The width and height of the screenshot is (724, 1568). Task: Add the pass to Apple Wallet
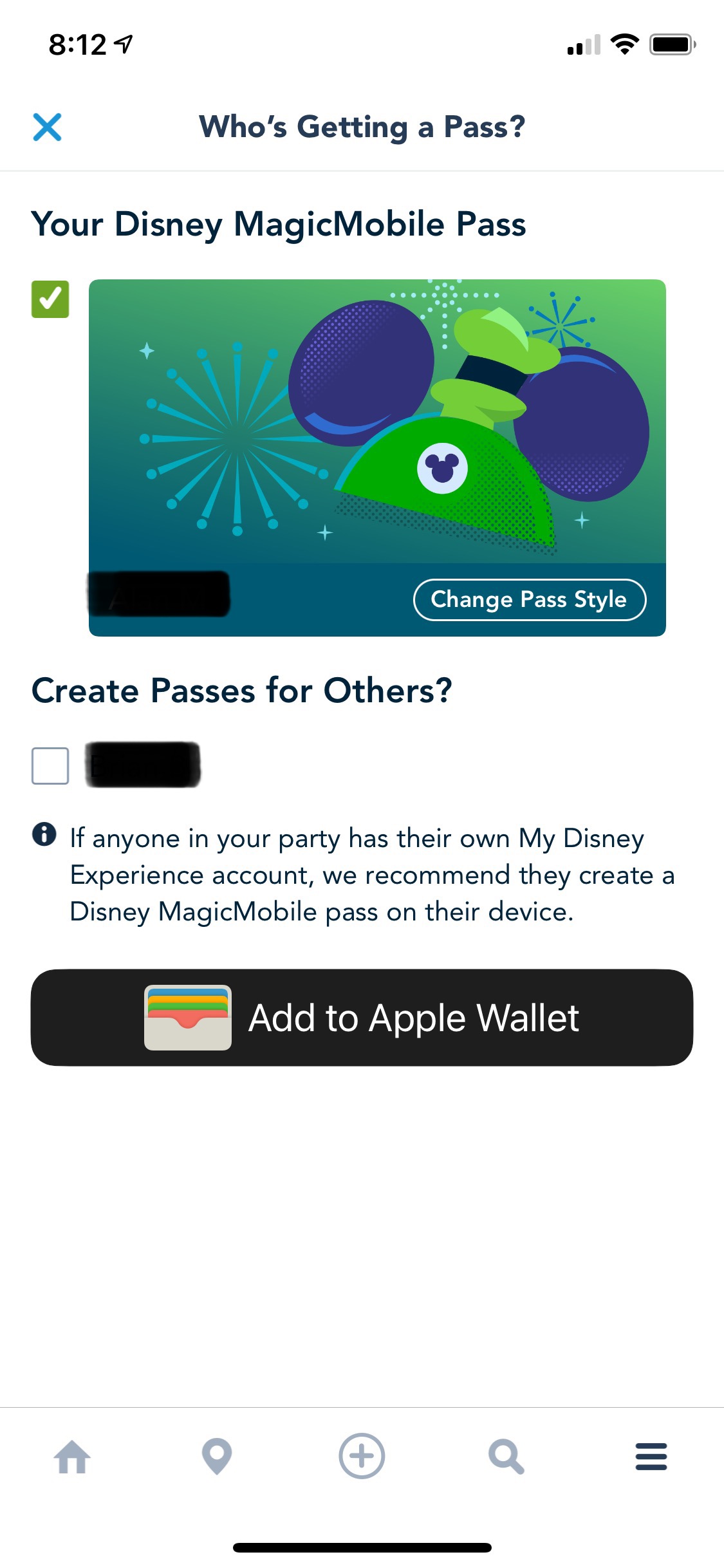(362, 1018)
